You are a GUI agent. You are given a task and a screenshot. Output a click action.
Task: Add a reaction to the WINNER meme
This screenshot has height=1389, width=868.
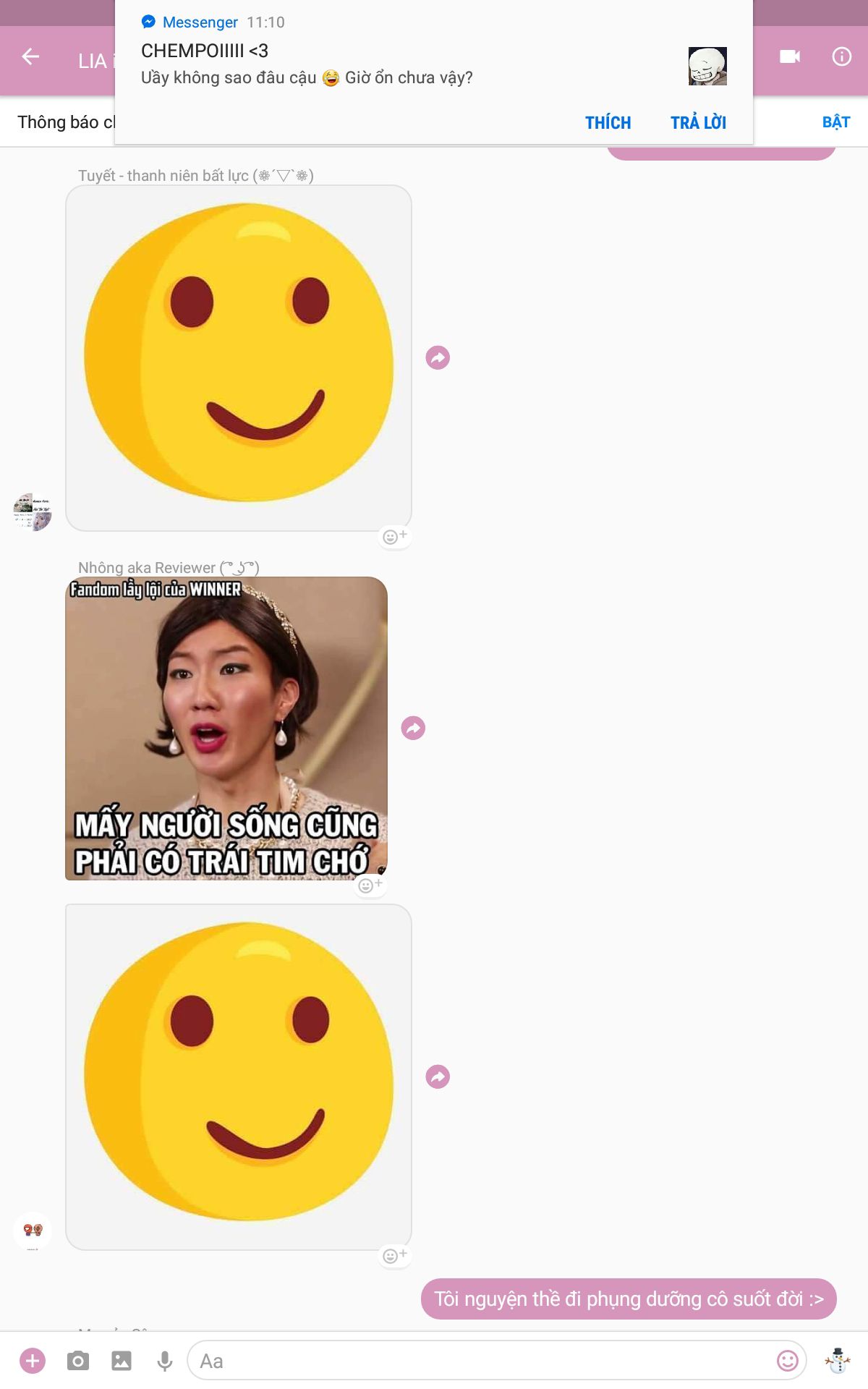370,885
